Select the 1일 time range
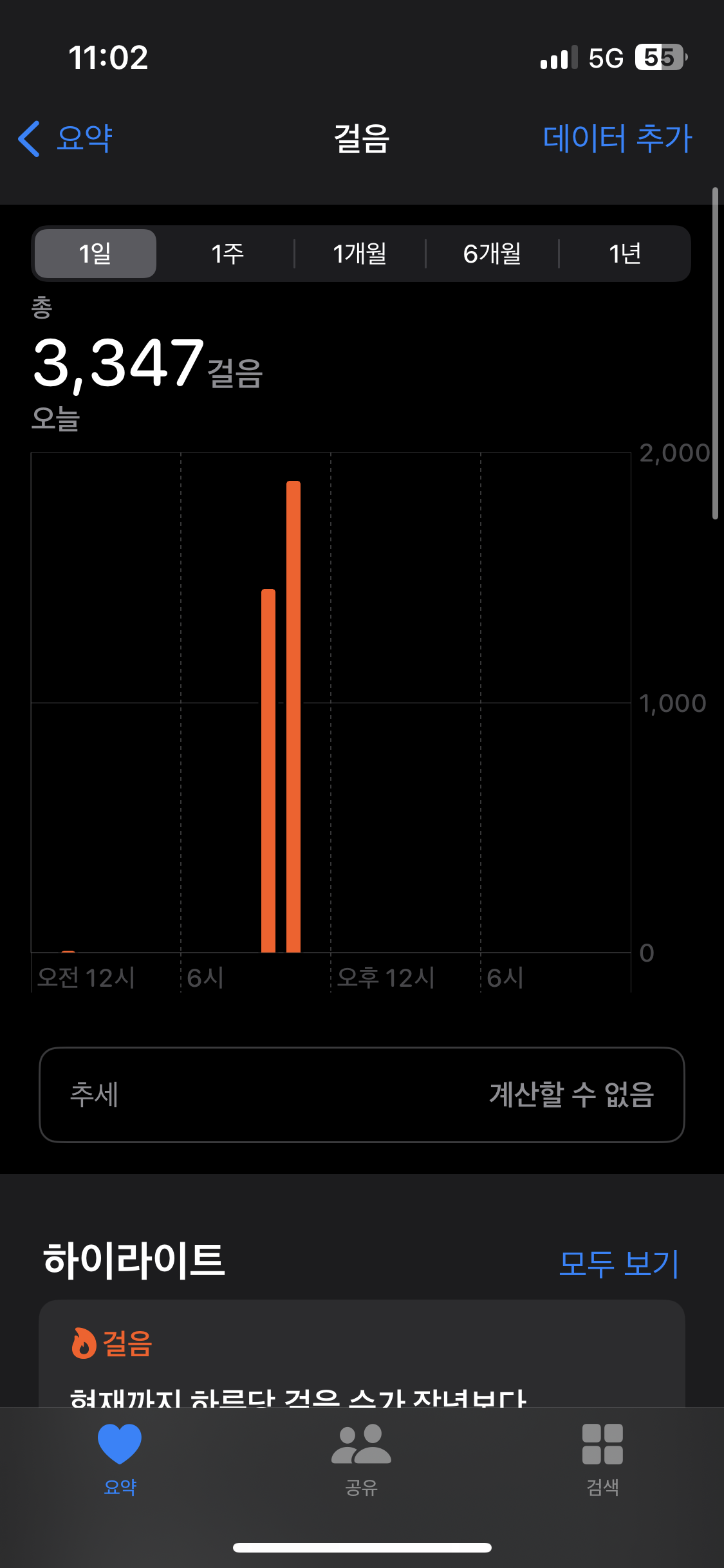The width and height of the screenshot is (724, 1568). coord(95,254)
